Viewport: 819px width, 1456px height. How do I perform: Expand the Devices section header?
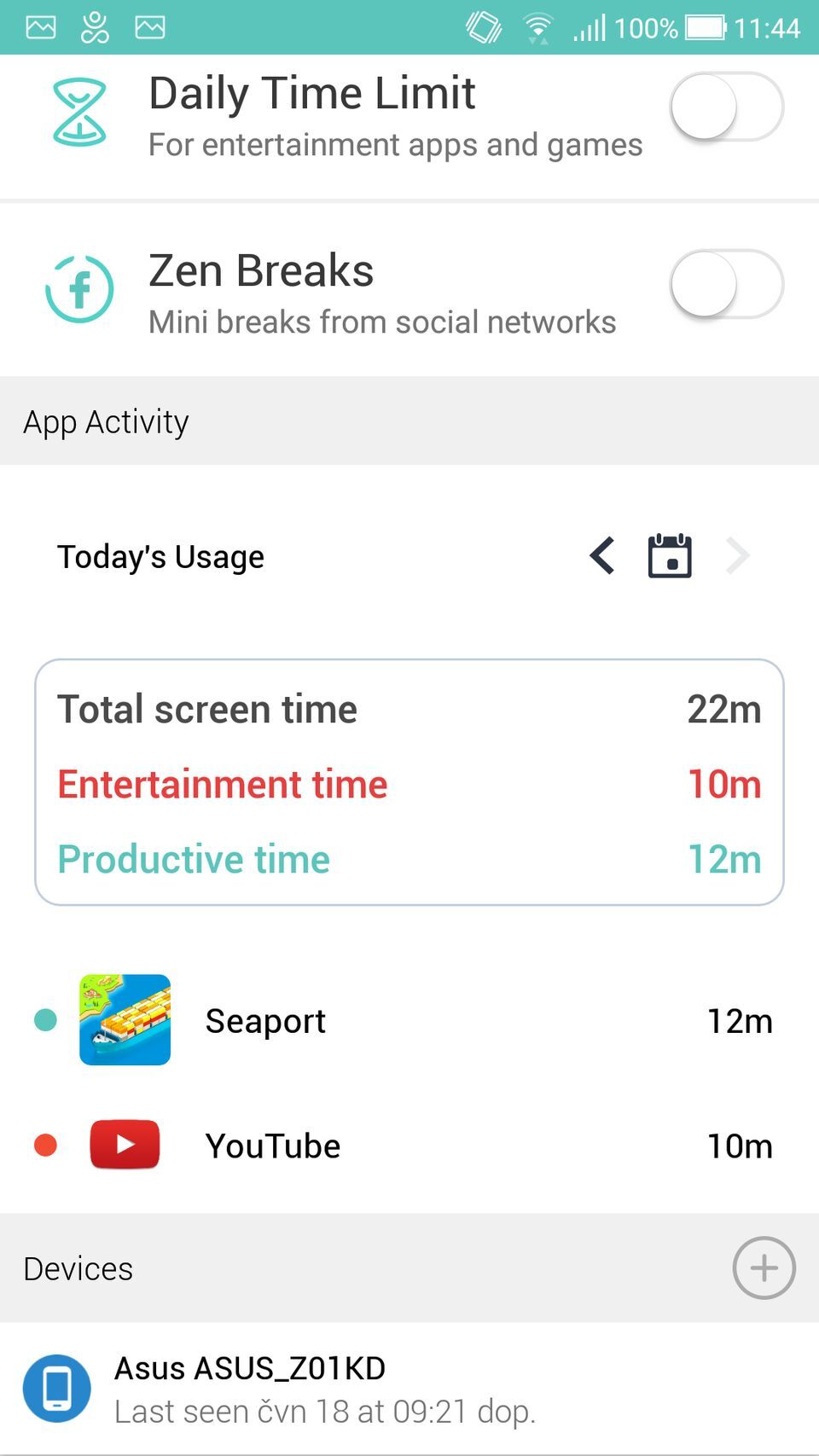pyautogui.click(x=78, y=1269)
